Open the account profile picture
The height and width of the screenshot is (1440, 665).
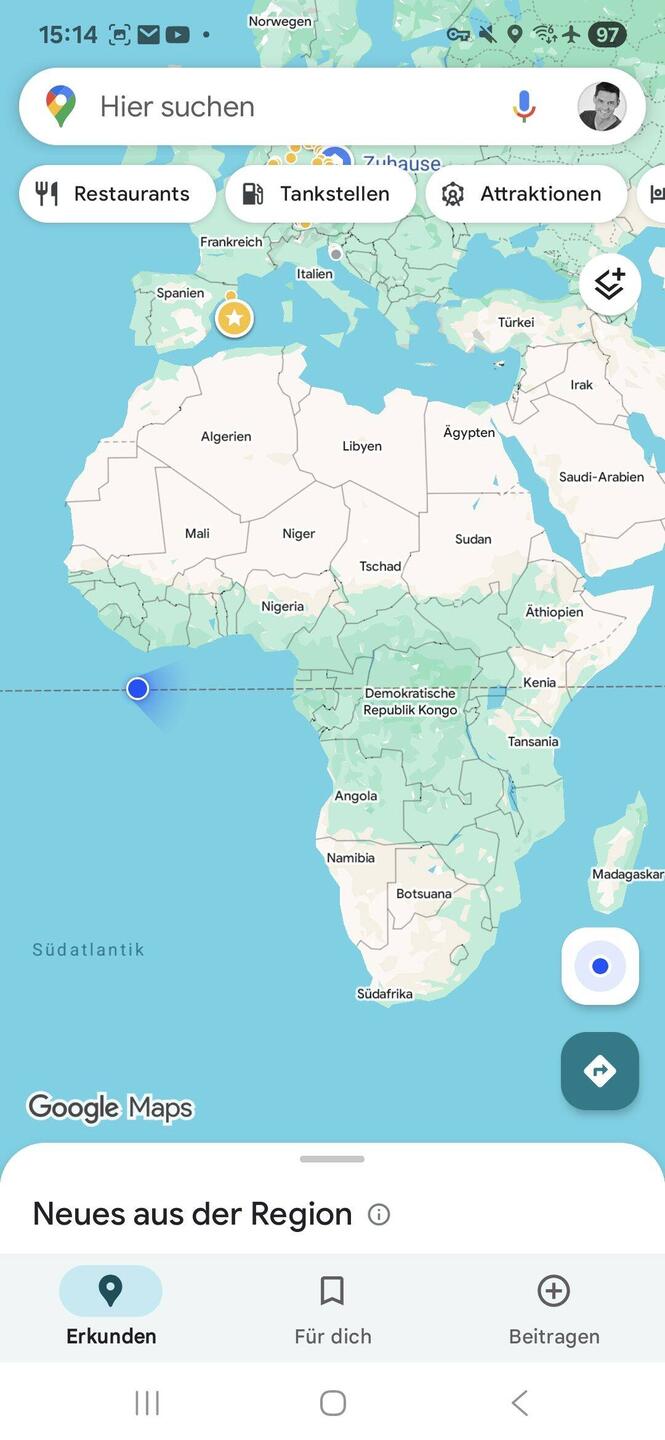[x=602, y=107]
